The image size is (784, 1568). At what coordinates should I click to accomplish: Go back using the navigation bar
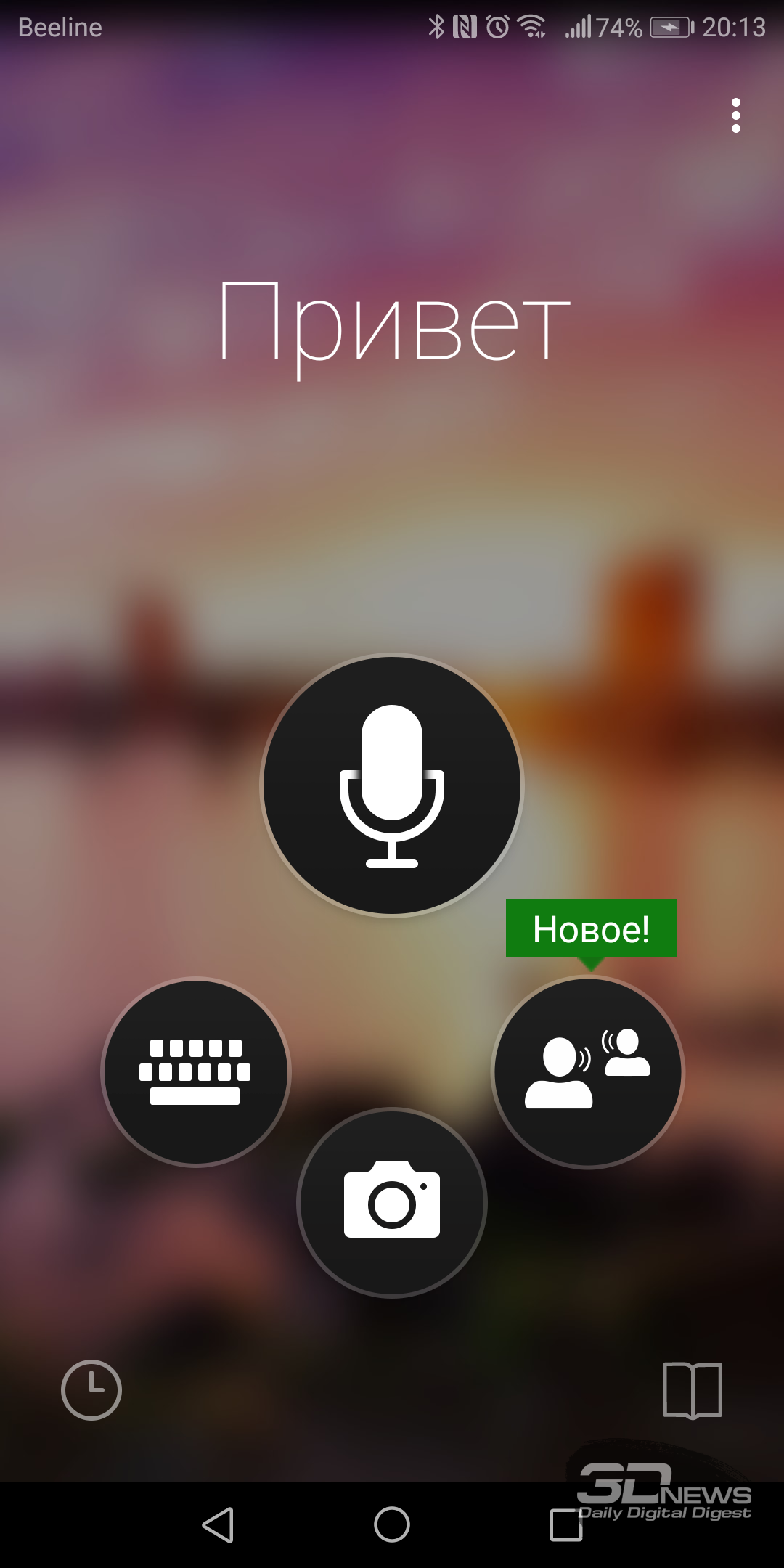(x=218, y=1524)
